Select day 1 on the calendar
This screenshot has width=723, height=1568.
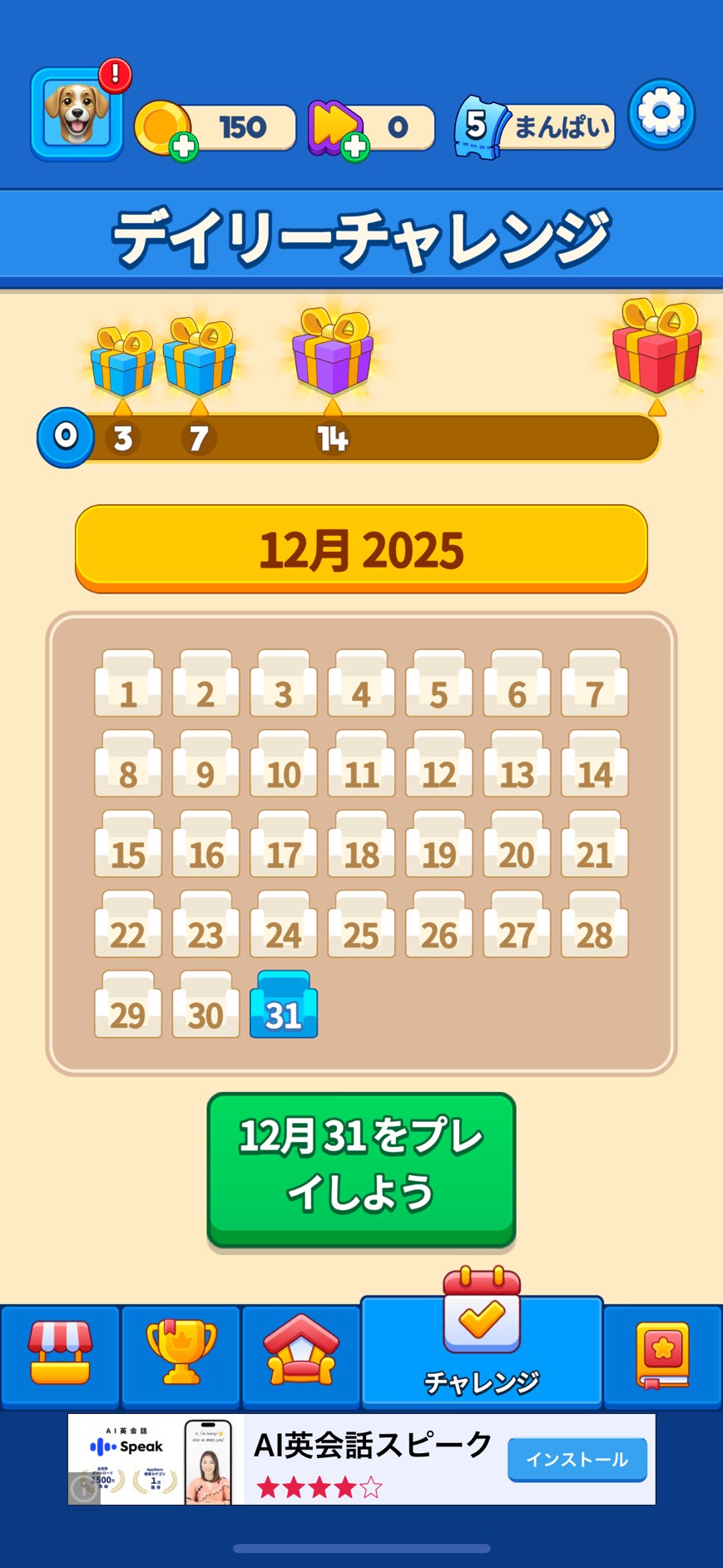click(x=127, y=684)
